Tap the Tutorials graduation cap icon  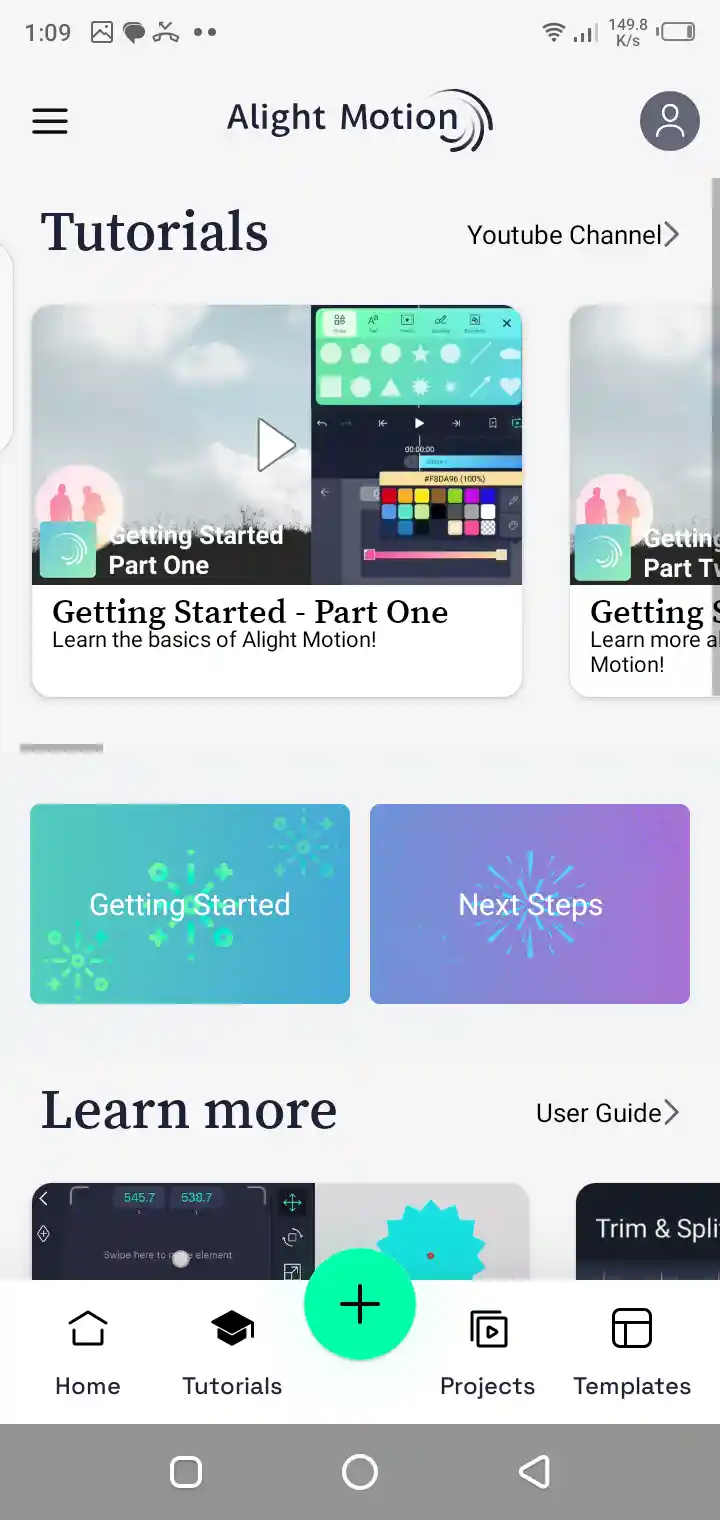(231, 1328)
